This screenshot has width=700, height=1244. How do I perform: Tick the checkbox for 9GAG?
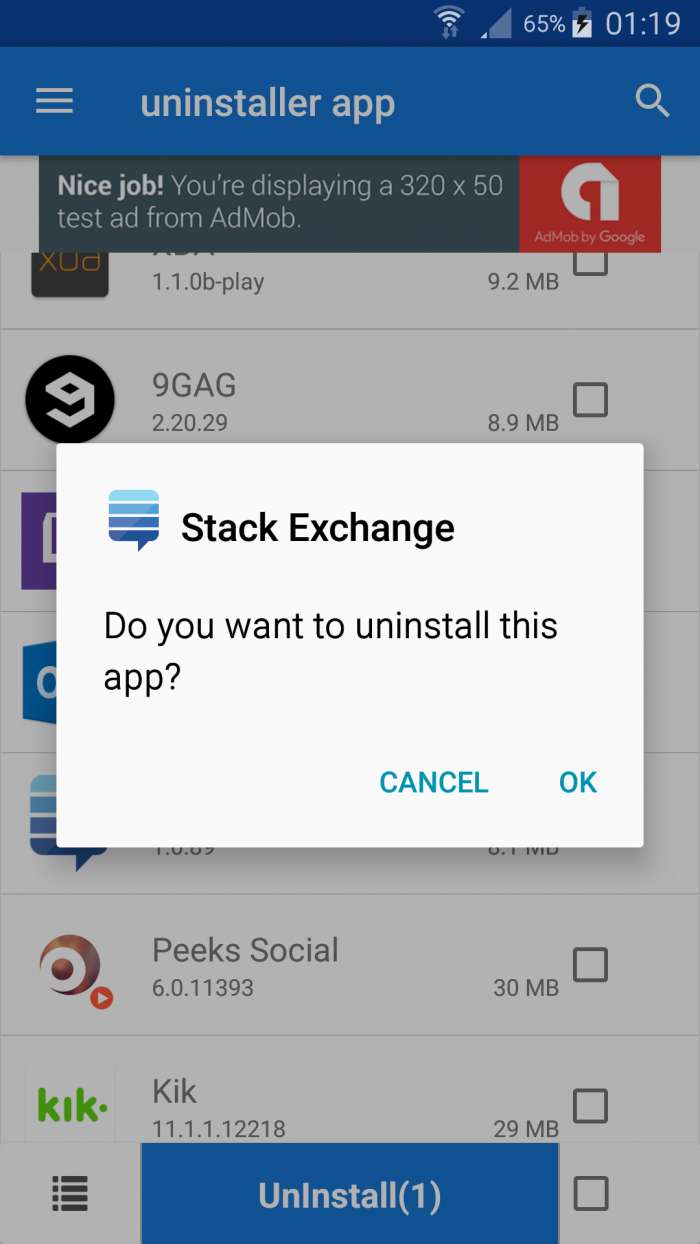(x=590, y=400)
